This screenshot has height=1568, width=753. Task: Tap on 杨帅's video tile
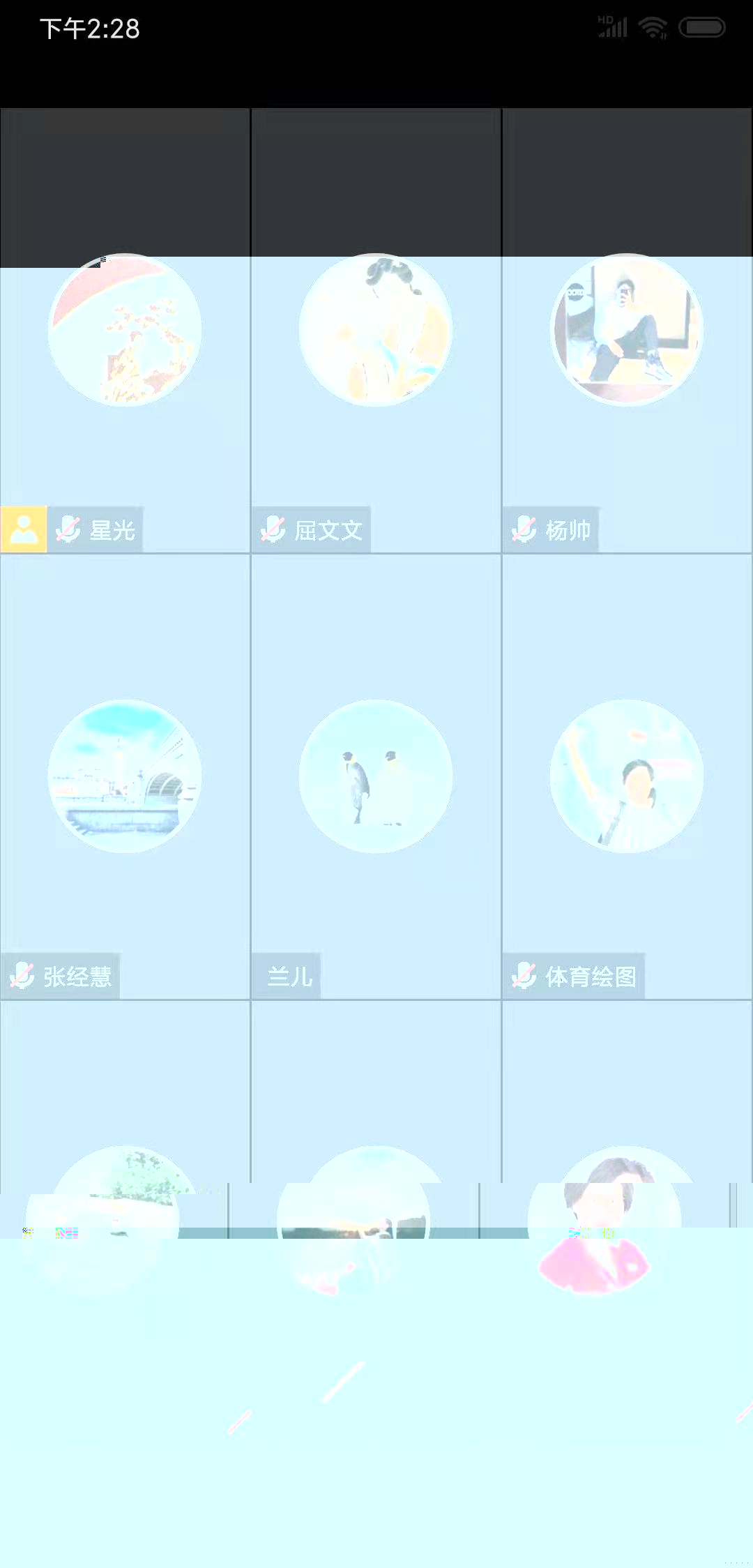pyautogui.click(x=627, y=331)
